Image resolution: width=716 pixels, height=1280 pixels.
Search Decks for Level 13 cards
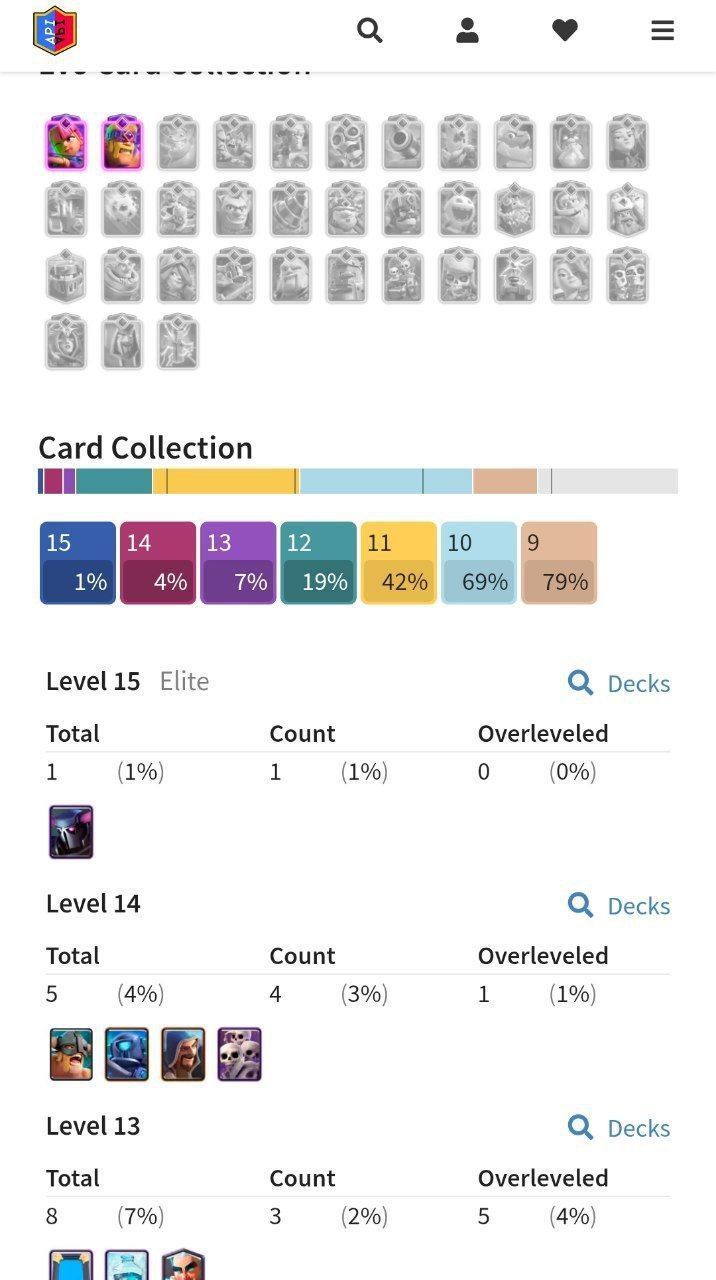(619, 1128)
